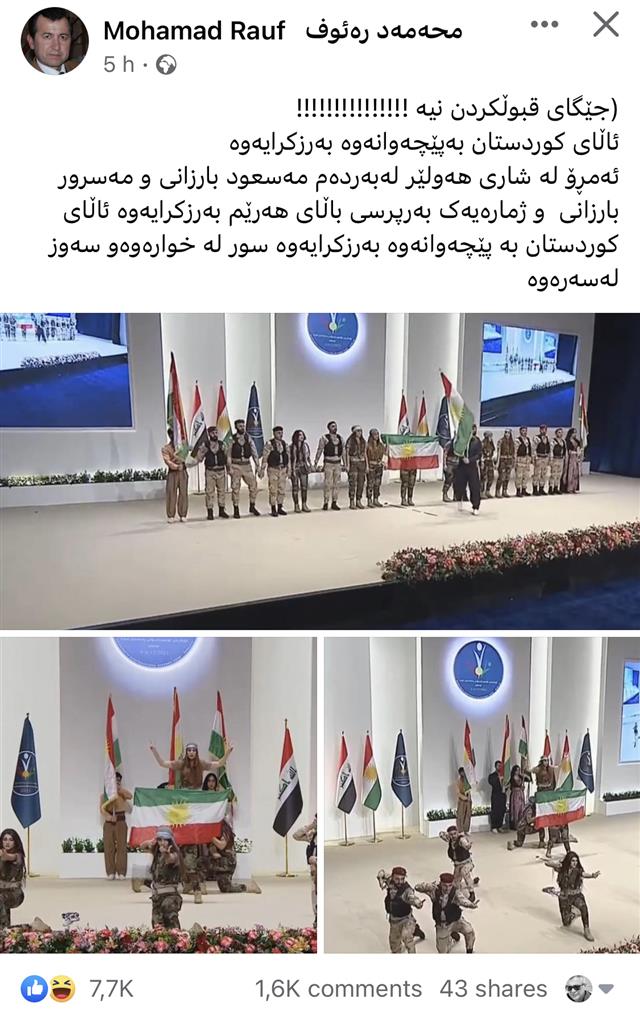The width and height of the screenshot is (640, 1017).
Task: Open the post's three-dot options menu
Action: (x=545, y=25)
